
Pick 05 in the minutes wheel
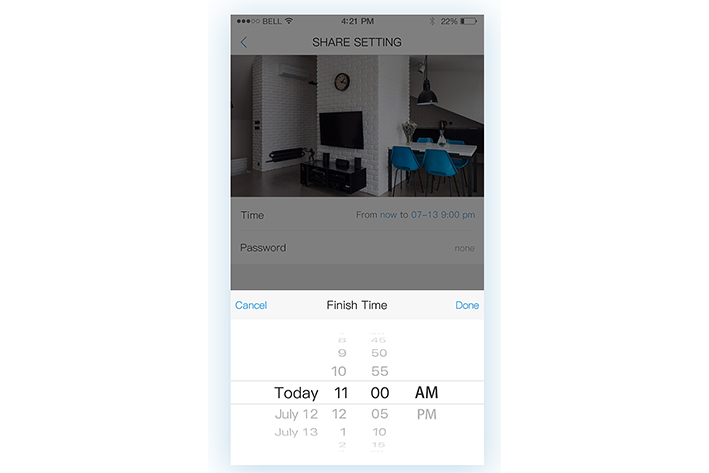(x=379, y=414)
